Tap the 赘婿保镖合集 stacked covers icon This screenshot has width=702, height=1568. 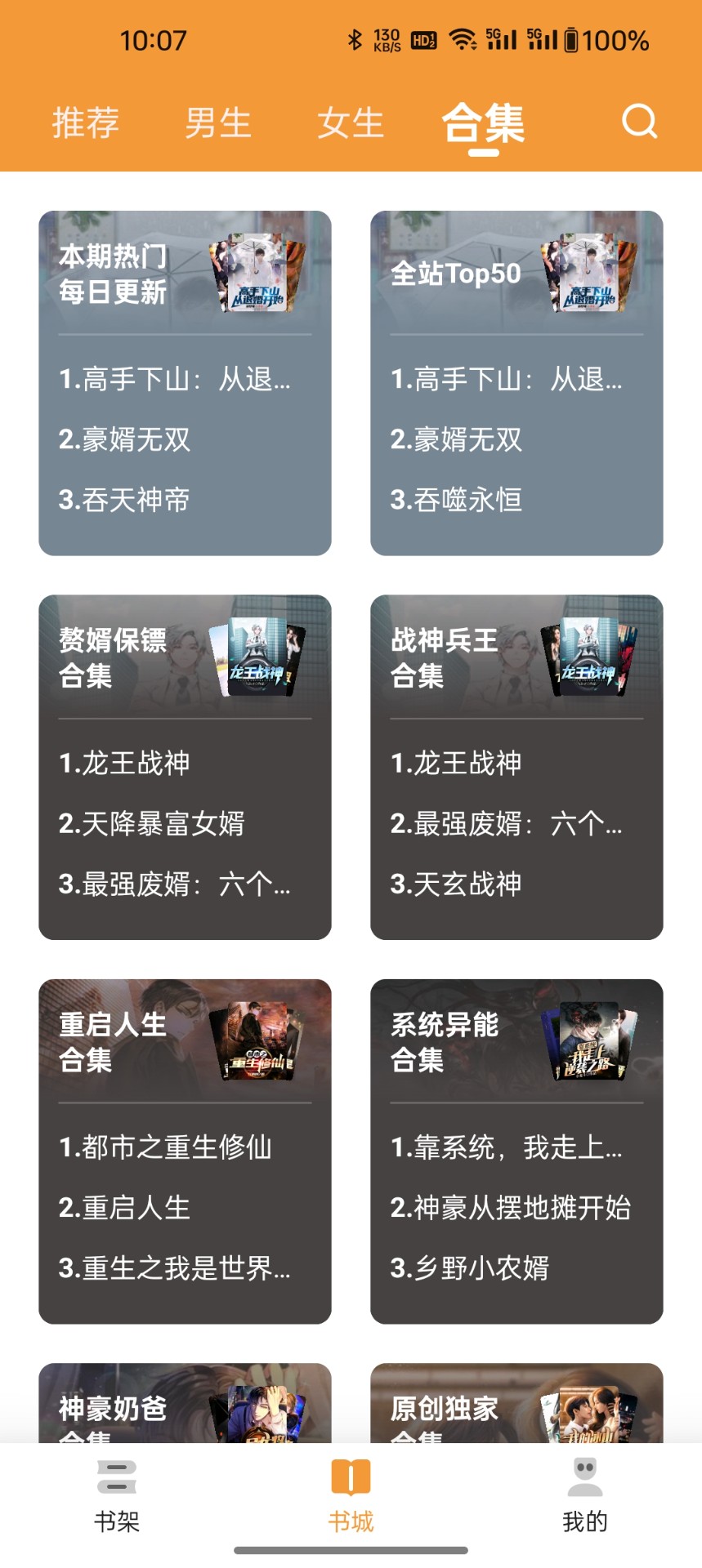[257, 657]
